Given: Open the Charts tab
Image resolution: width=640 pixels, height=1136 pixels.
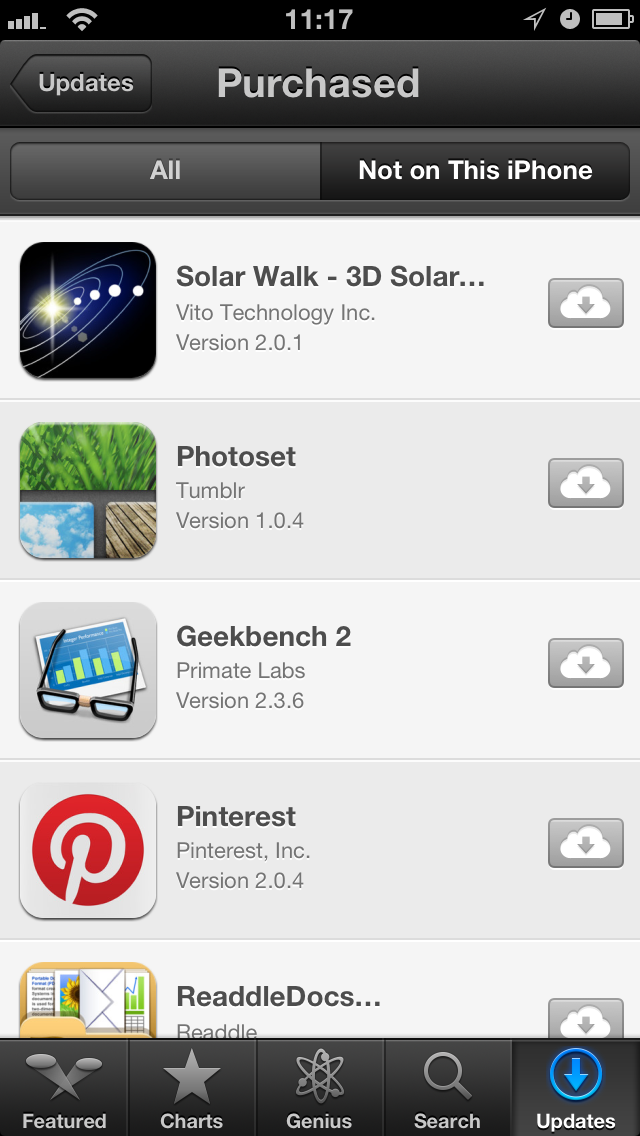Looking at the screenshot, I should tap(192, 1088).
